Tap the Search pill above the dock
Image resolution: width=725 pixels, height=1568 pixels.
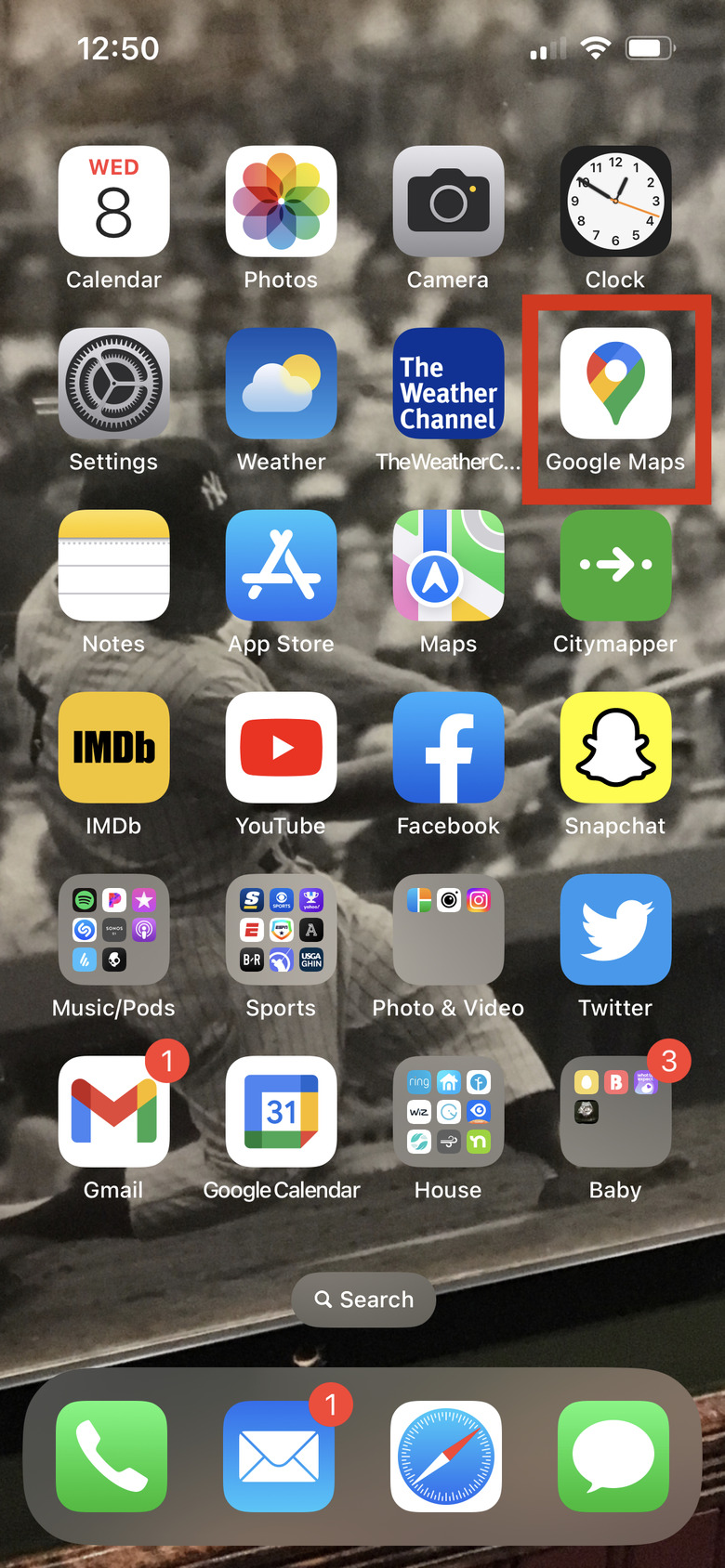tap(363, 1300)
